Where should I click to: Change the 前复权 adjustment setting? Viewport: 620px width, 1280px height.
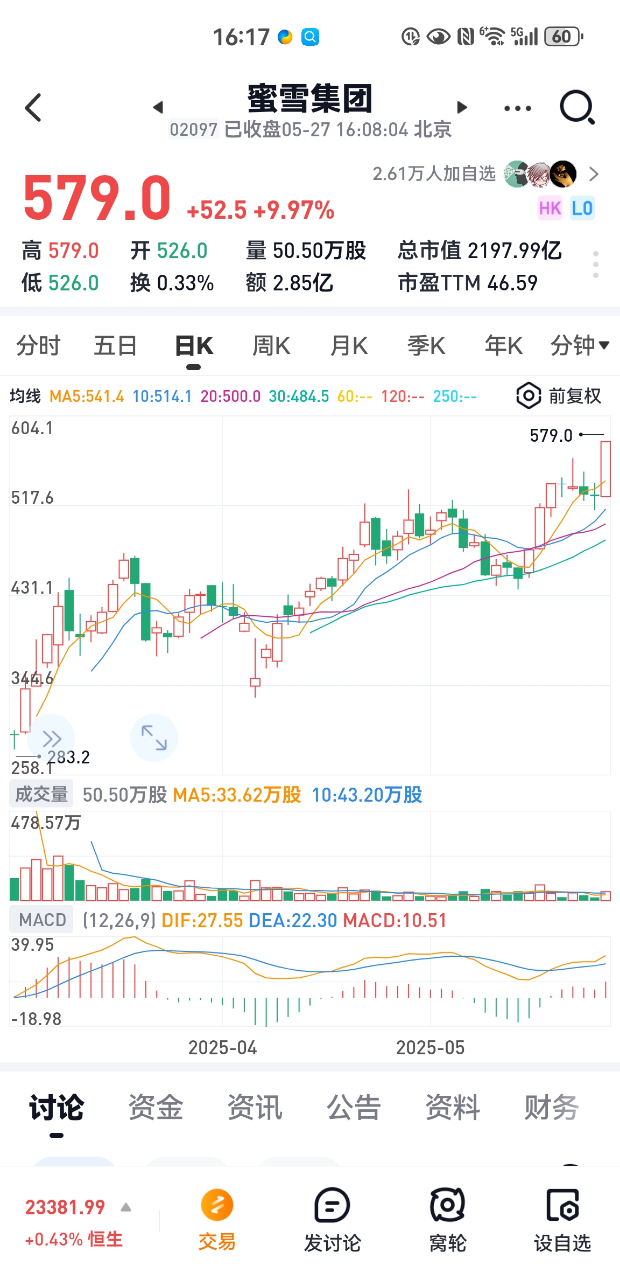(560, 396)
